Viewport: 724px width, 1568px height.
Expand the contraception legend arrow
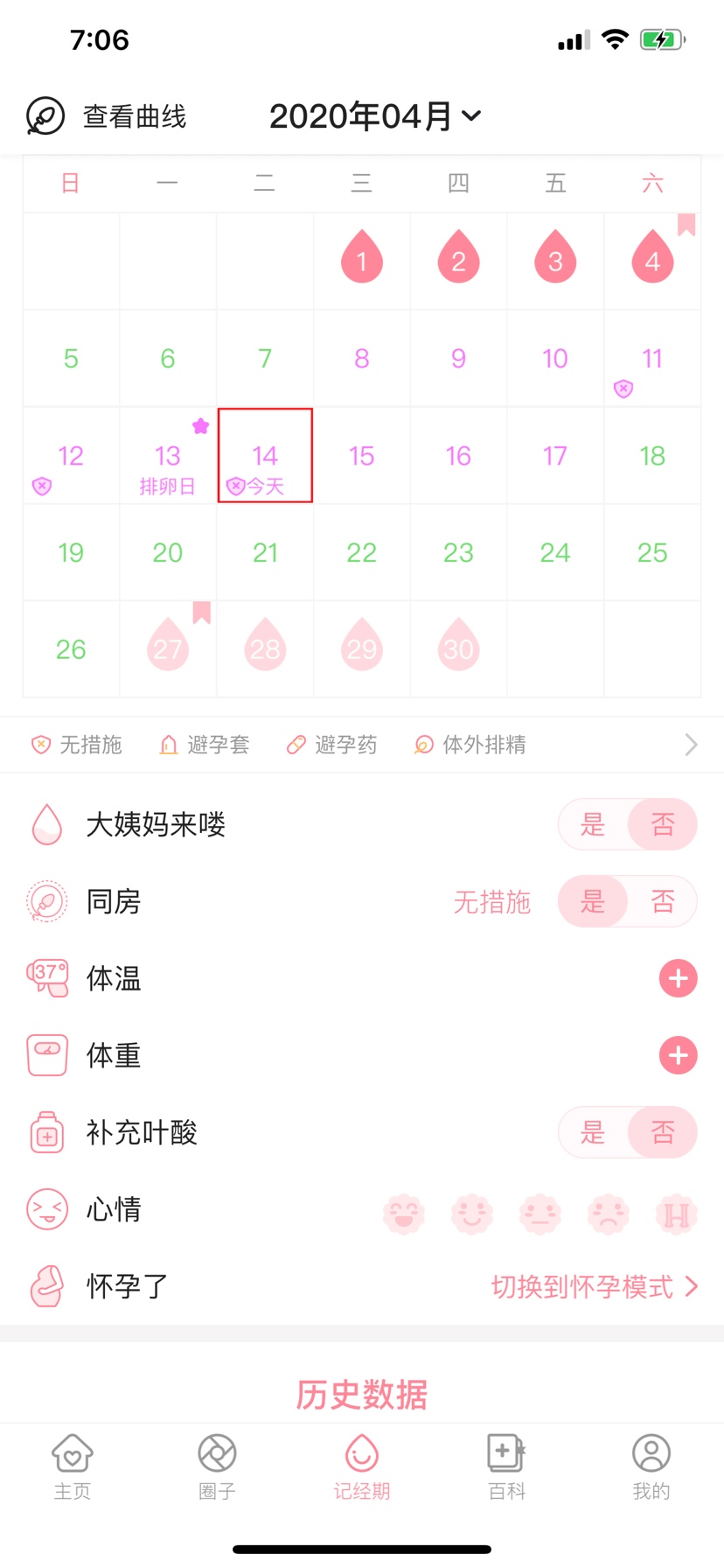[691, 745]
